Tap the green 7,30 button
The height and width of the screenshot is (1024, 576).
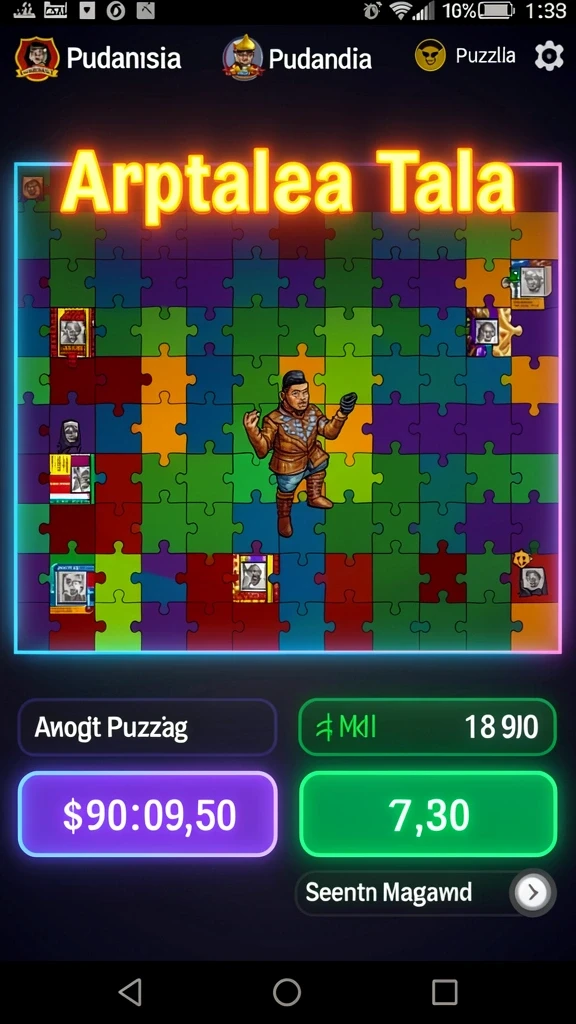(428, 814)
